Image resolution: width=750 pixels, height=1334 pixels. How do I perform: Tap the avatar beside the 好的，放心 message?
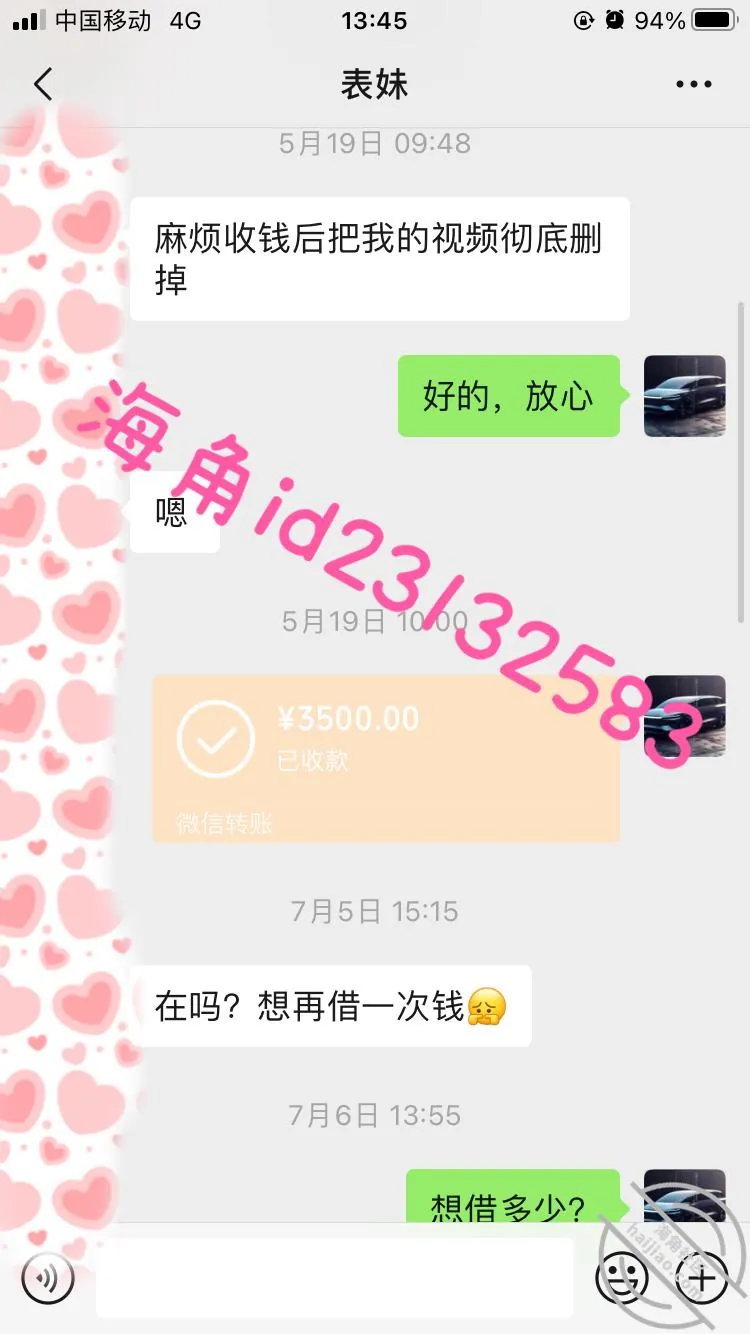[685, 396]
